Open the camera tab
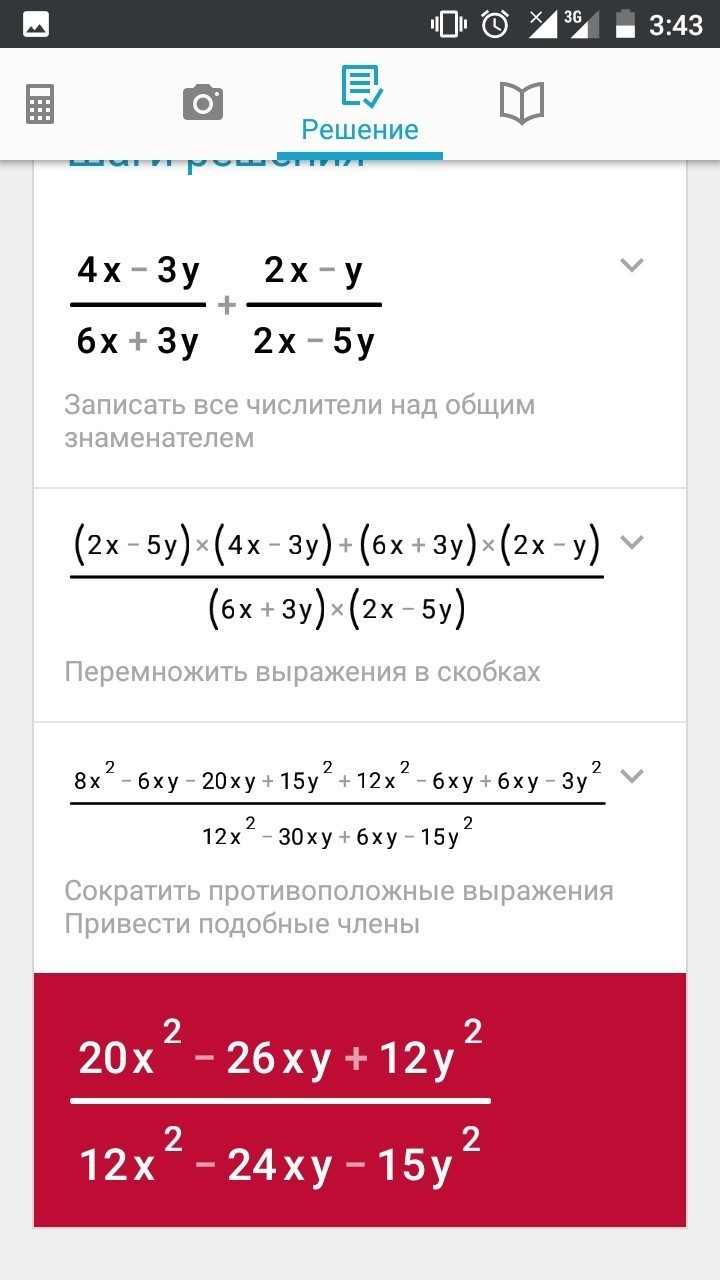The width and height of the screenshot is (720, 1280). [x=202, y=103]
